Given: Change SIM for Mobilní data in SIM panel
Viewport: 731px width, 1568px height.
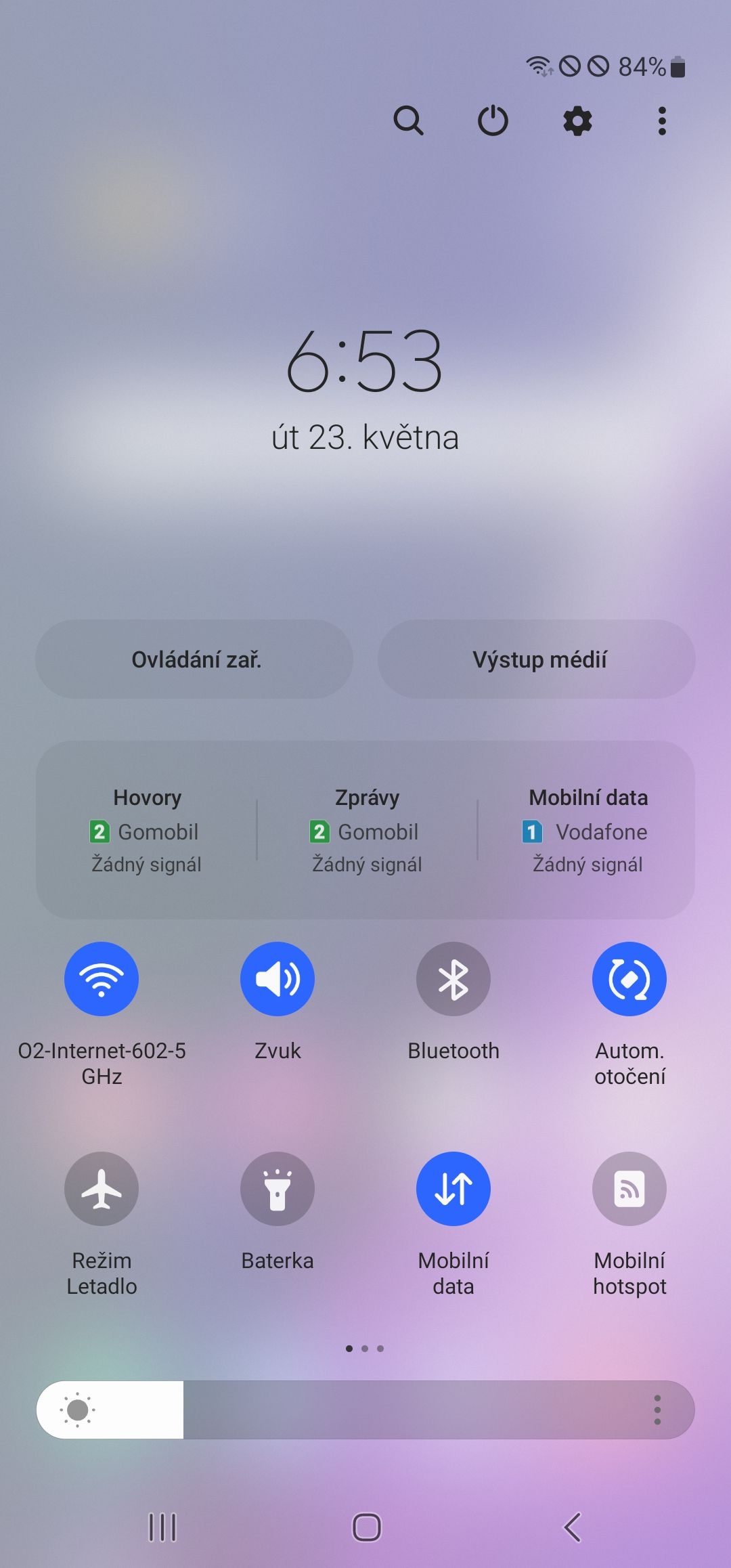Looking at the screenshot, I should (x=588, y=831).
